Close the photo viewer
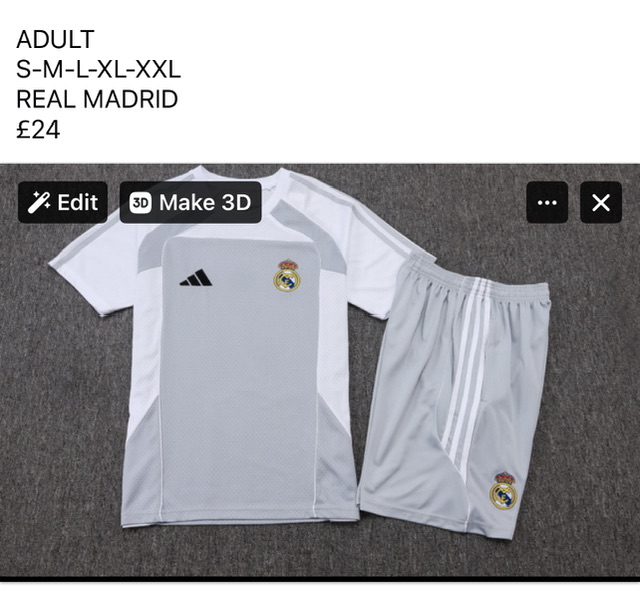 coord(600,203)
